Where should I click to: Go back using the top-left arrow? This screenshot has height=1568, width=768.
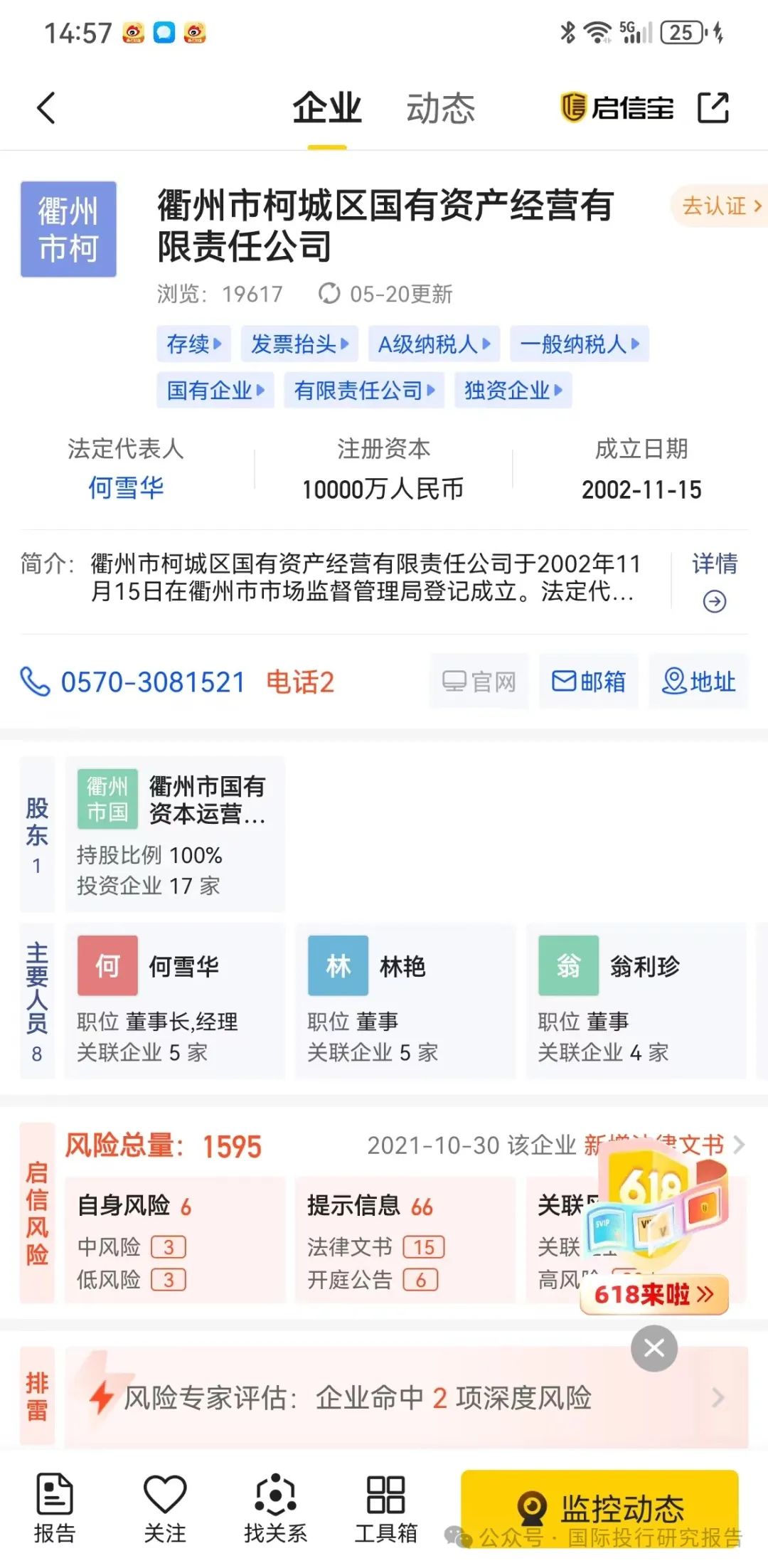coord(46,108)
